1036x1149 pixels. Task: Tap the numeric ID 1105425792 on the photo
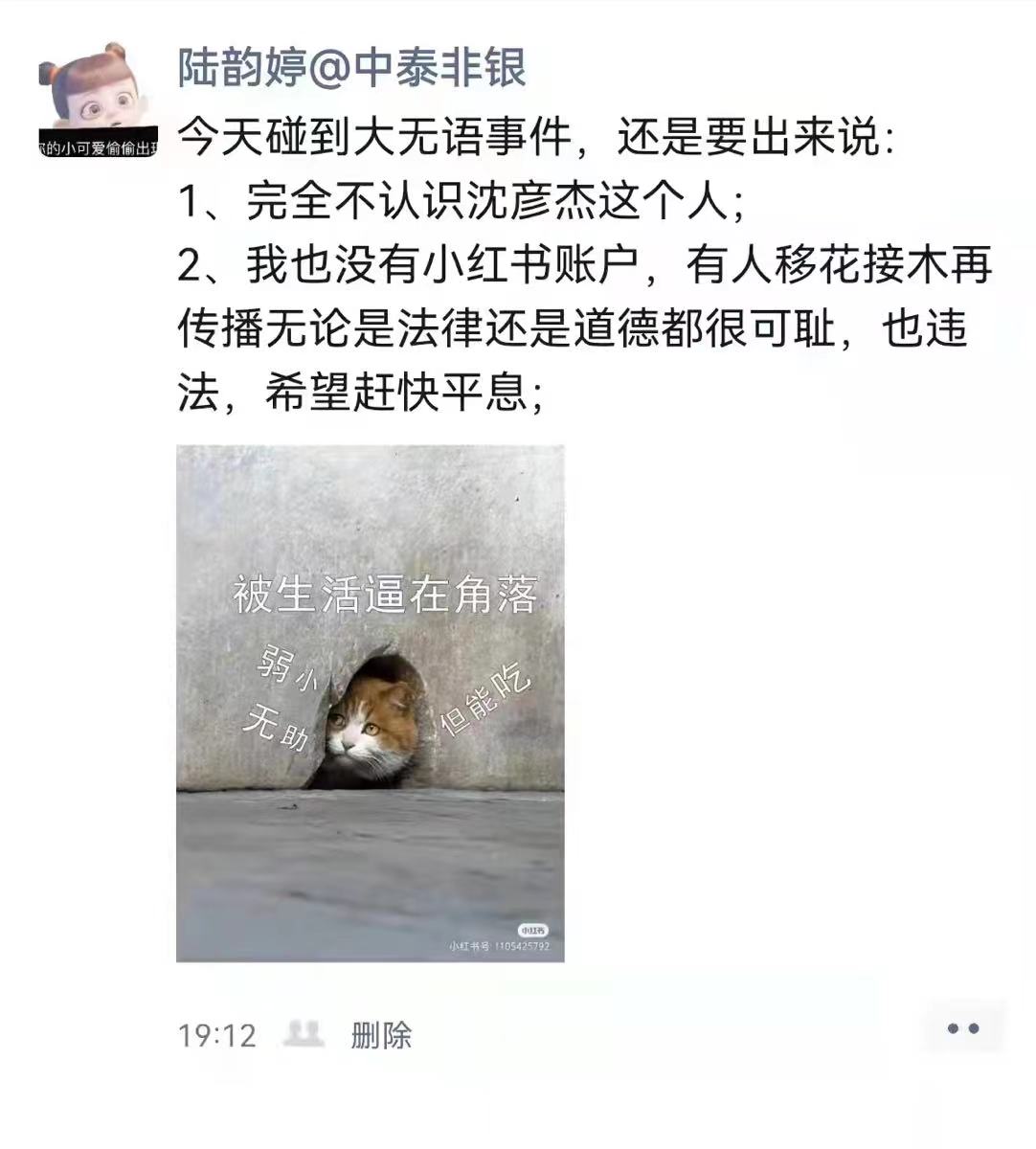[x=522, y=944]
